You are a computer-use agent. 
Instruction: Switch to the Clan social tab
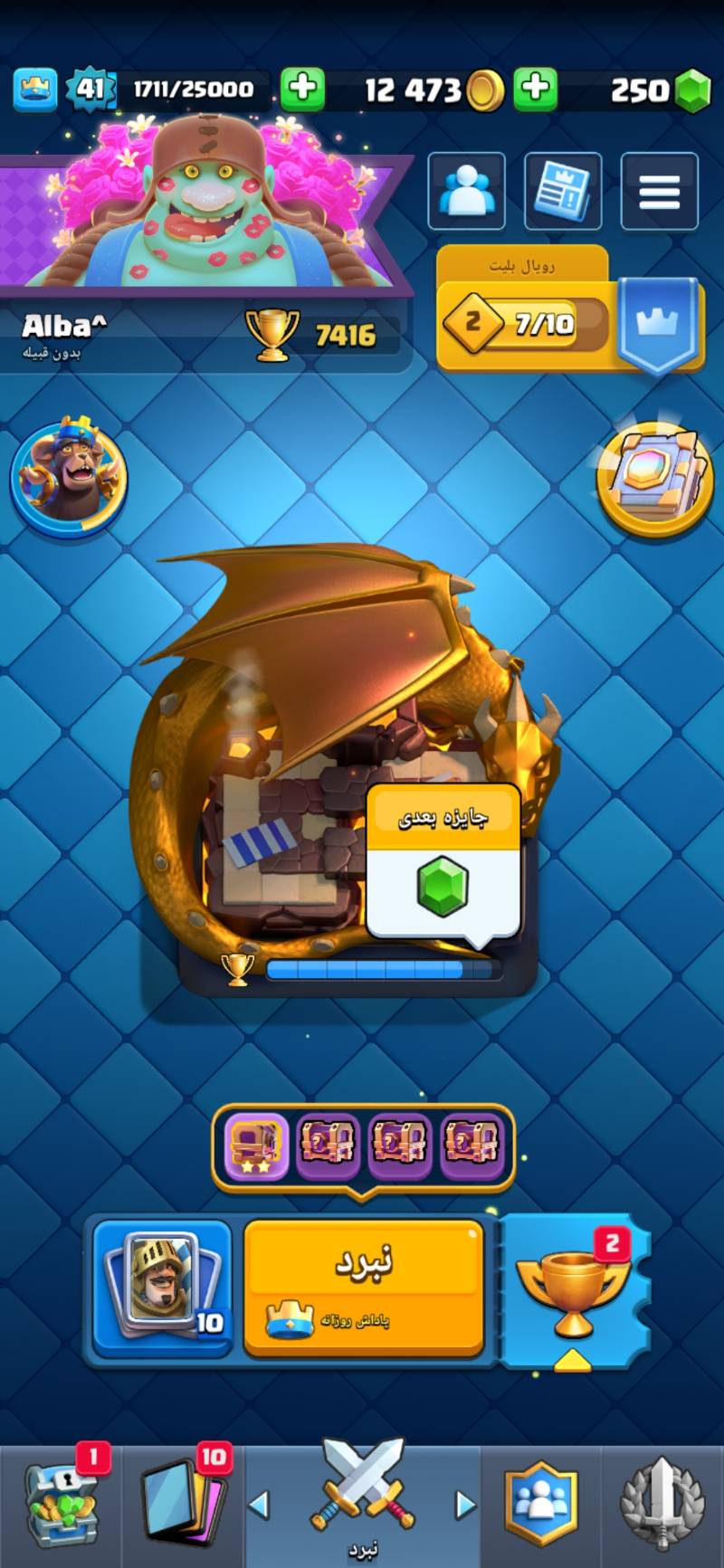[x=540, y=1504]
